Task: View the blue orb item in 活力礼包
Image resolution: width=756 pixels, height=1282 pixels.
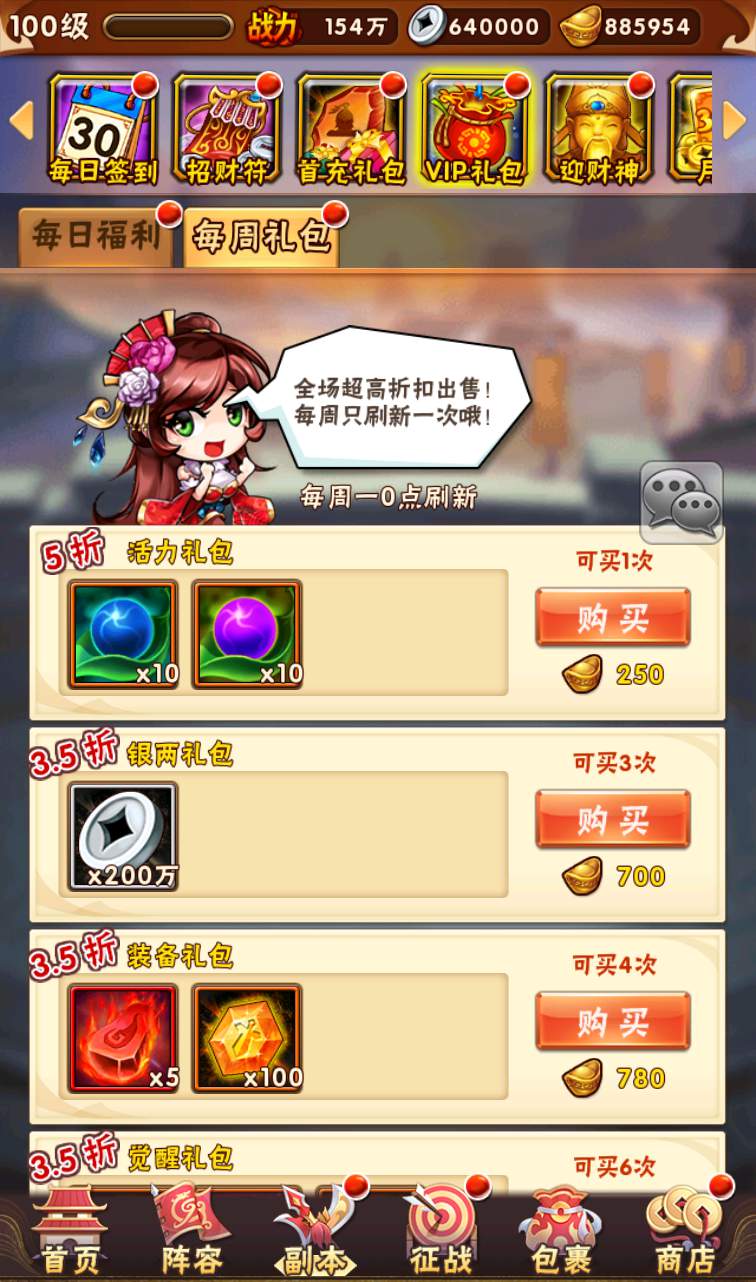Action: [123, 634]
